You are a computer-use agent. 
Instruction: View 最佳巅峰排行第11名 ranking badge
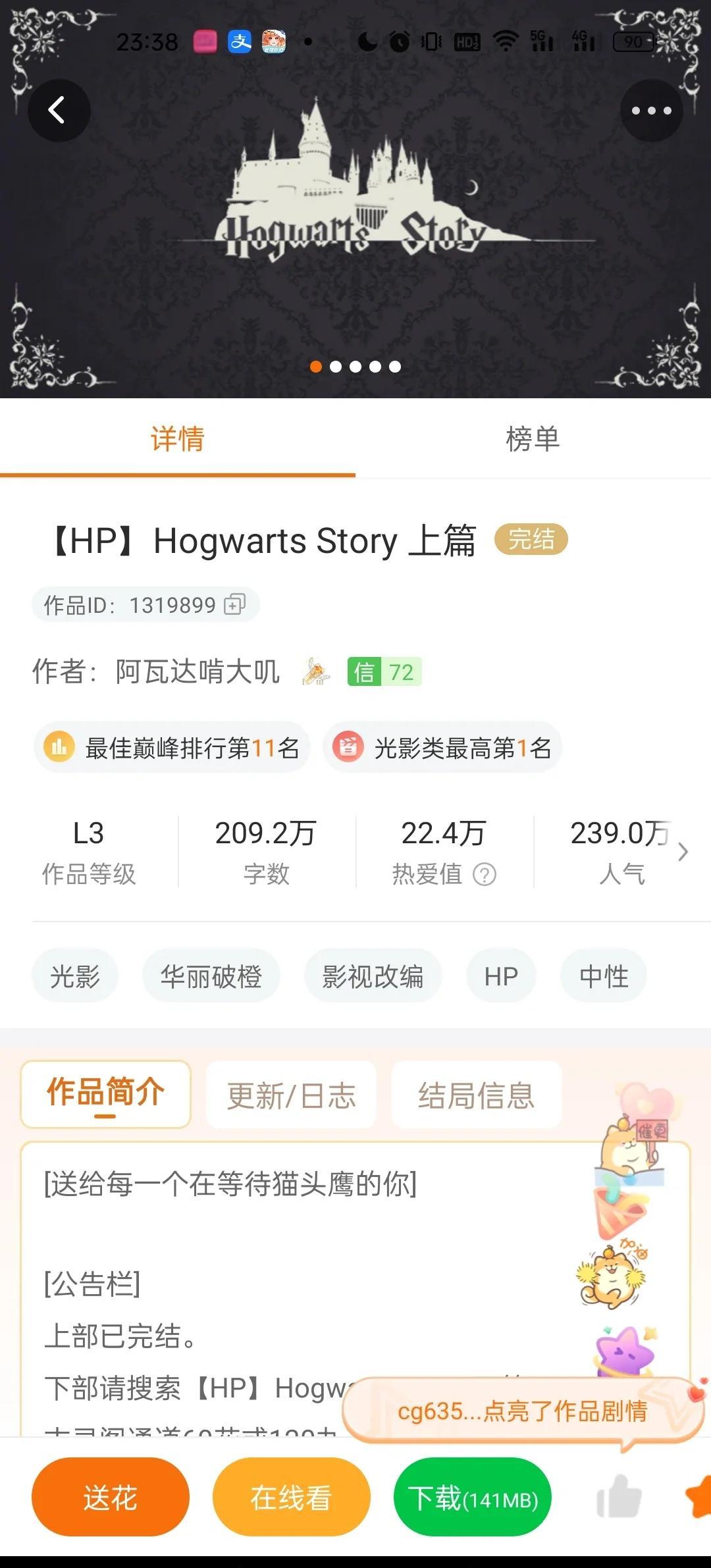click(172, 748)
